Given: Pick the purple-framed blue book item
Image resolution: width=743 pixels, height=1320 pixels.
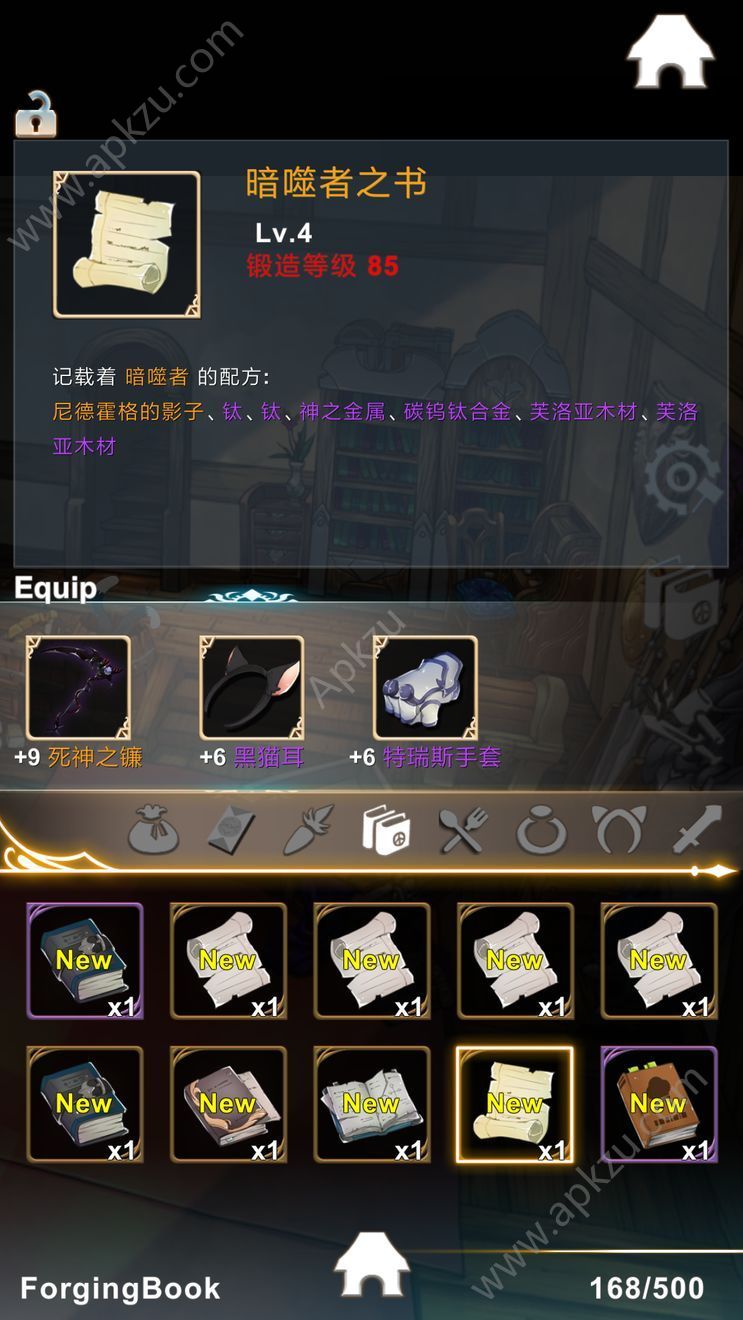Looking at the screenshot, I should coord(85,961).
